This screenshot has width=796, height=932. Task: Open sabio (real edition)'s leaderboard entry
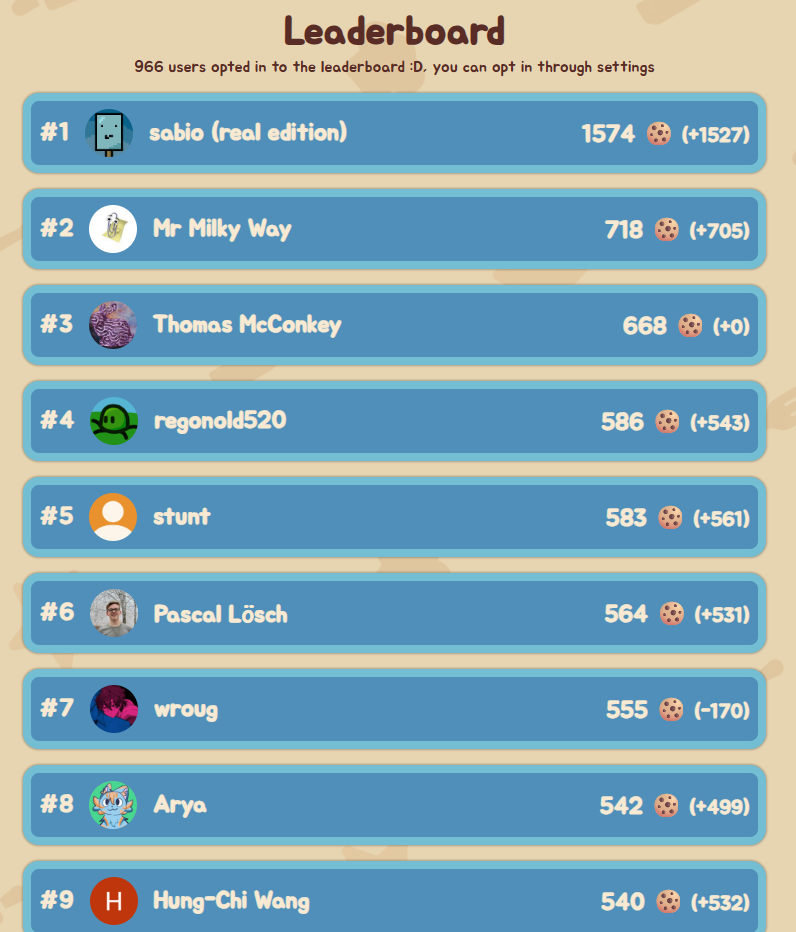(x=394, y=133)
